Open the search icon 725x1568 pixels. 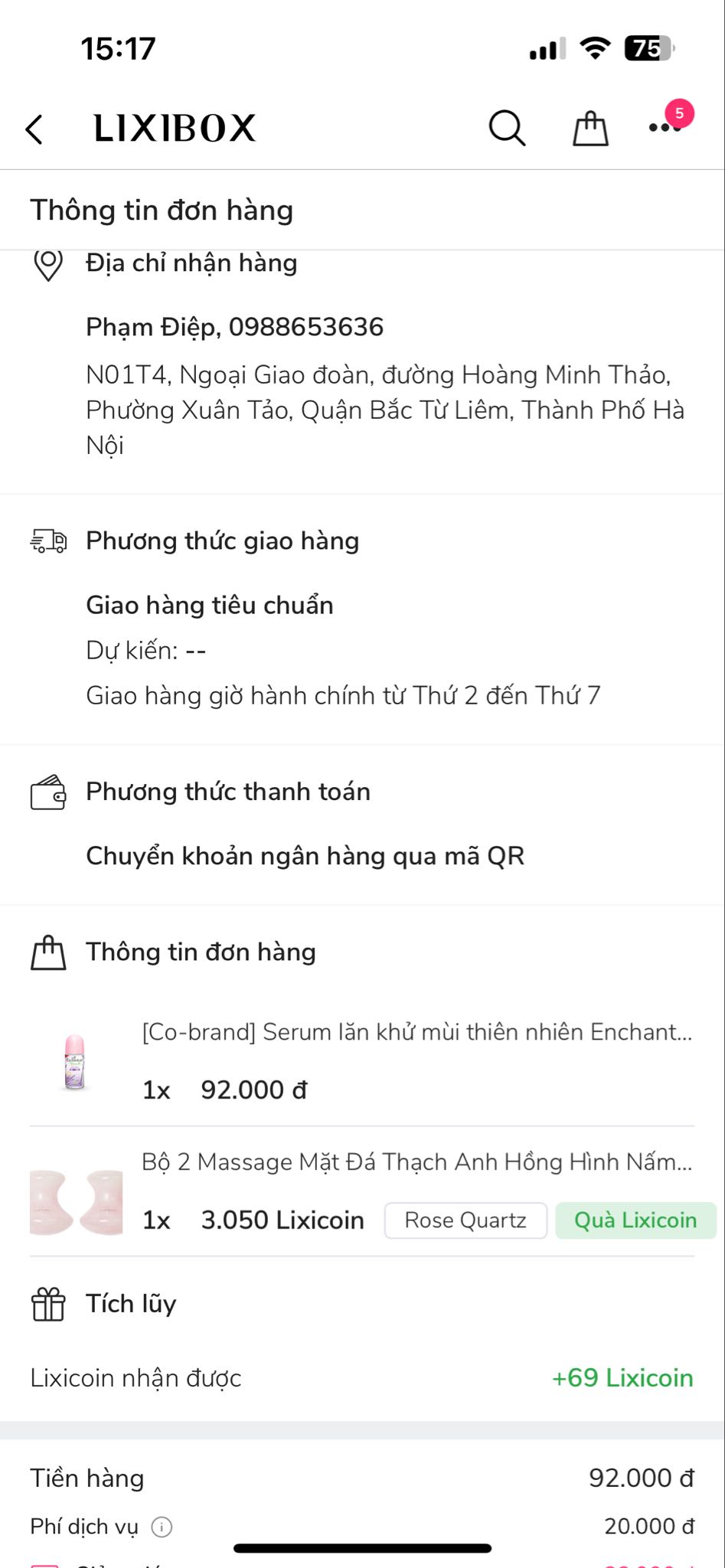coord(507,128)
